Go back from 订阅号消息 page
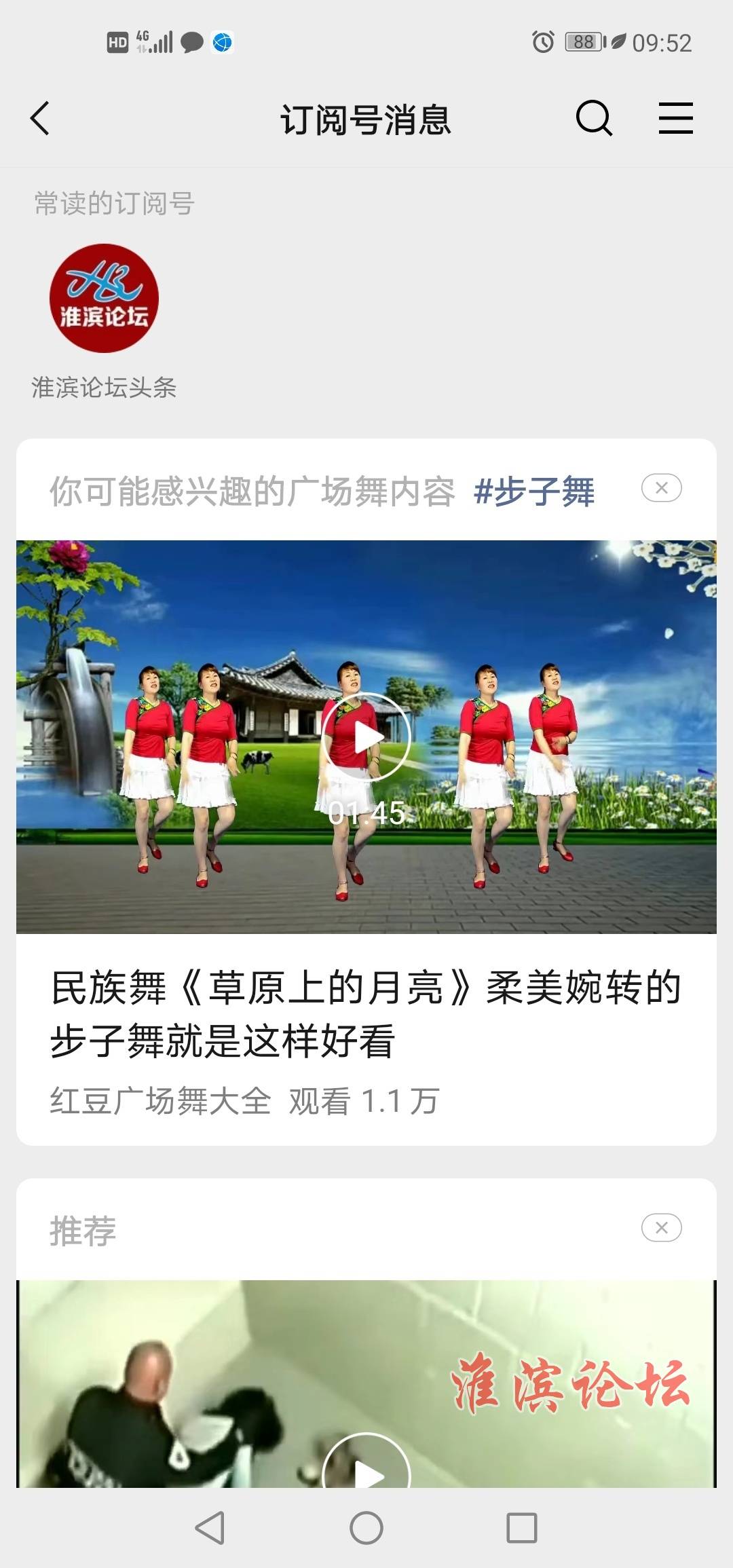This screenshot has width=733, height=1568. coord(41,119)
